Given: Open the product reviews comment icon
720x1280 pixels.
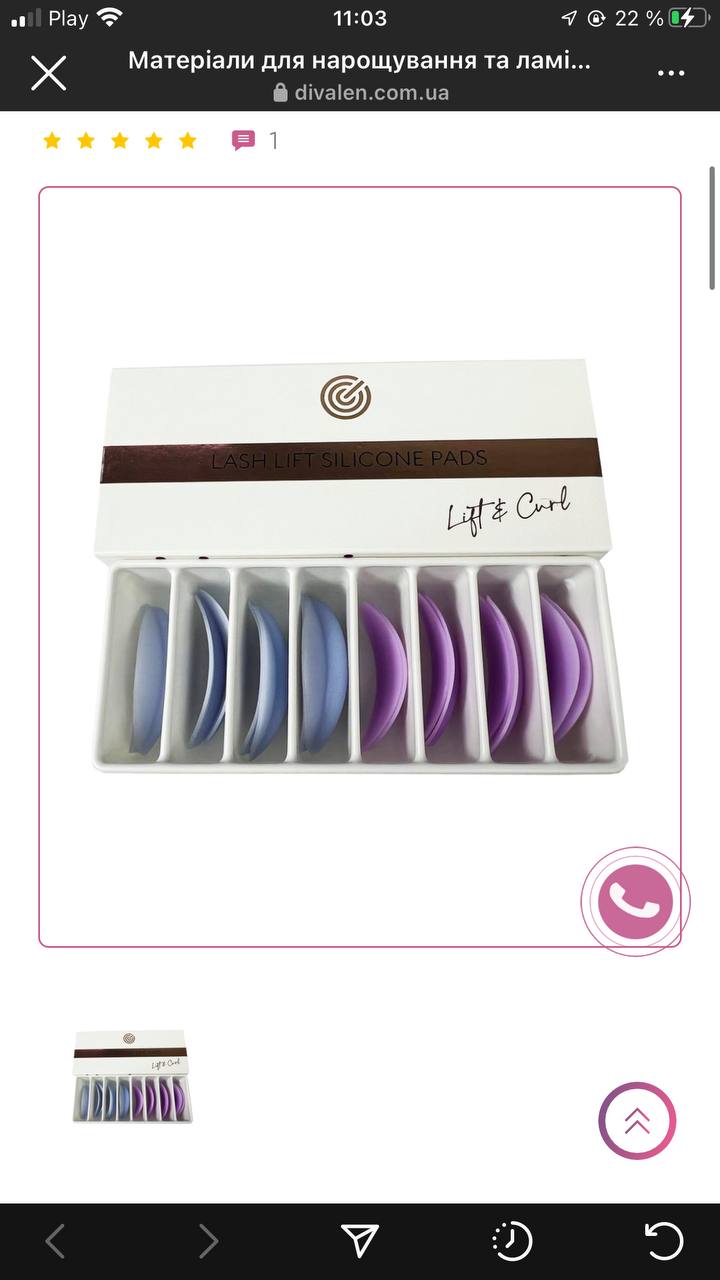Looking at the screenshot, I should pyautogui.click(x=243, y=141).
